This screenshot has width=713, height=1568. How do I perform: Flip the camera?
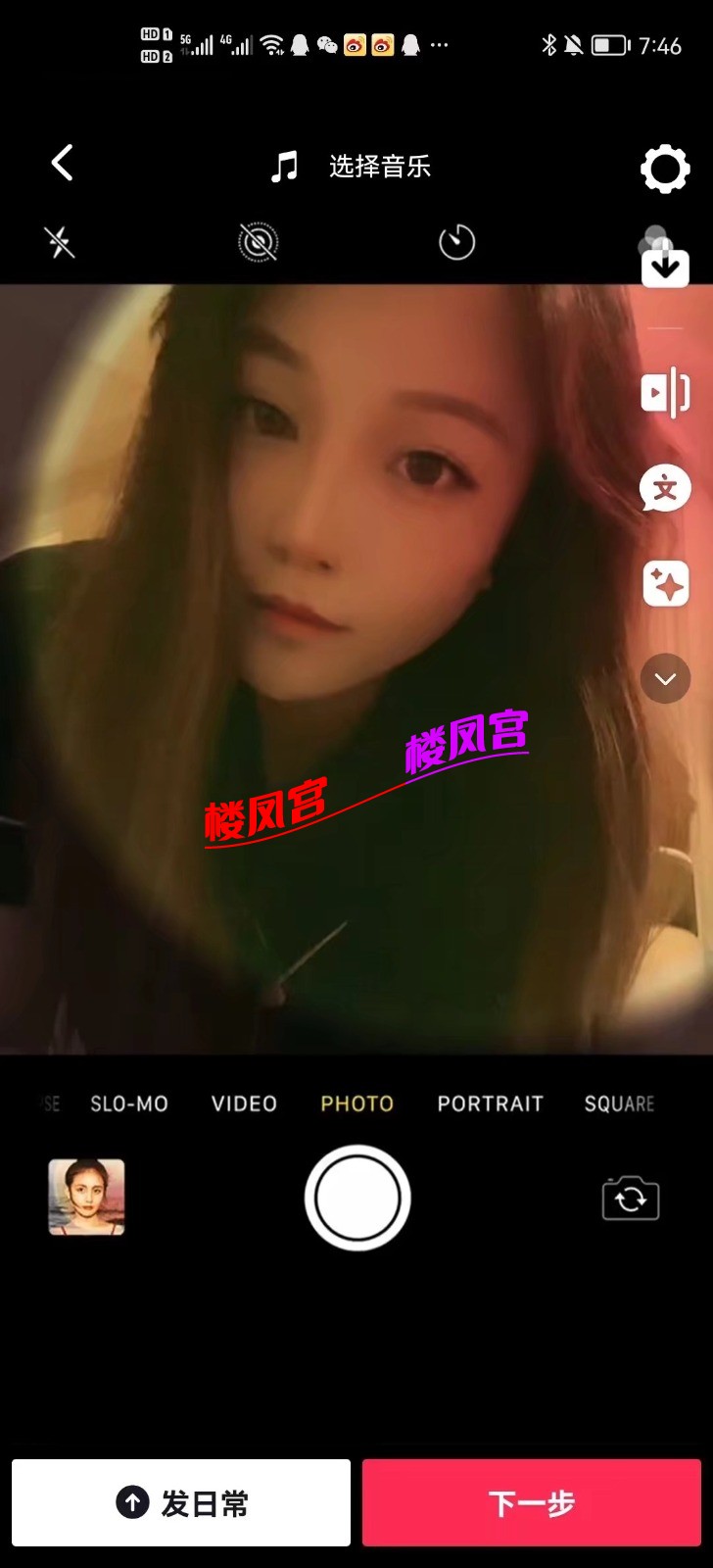631,1199
